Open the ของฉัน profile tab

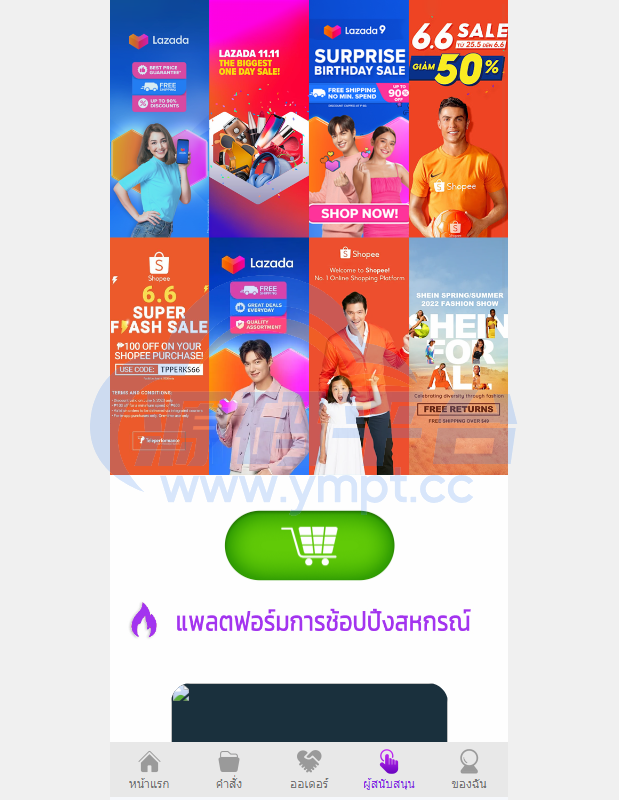pyautogui.click(x=468, y=771)
